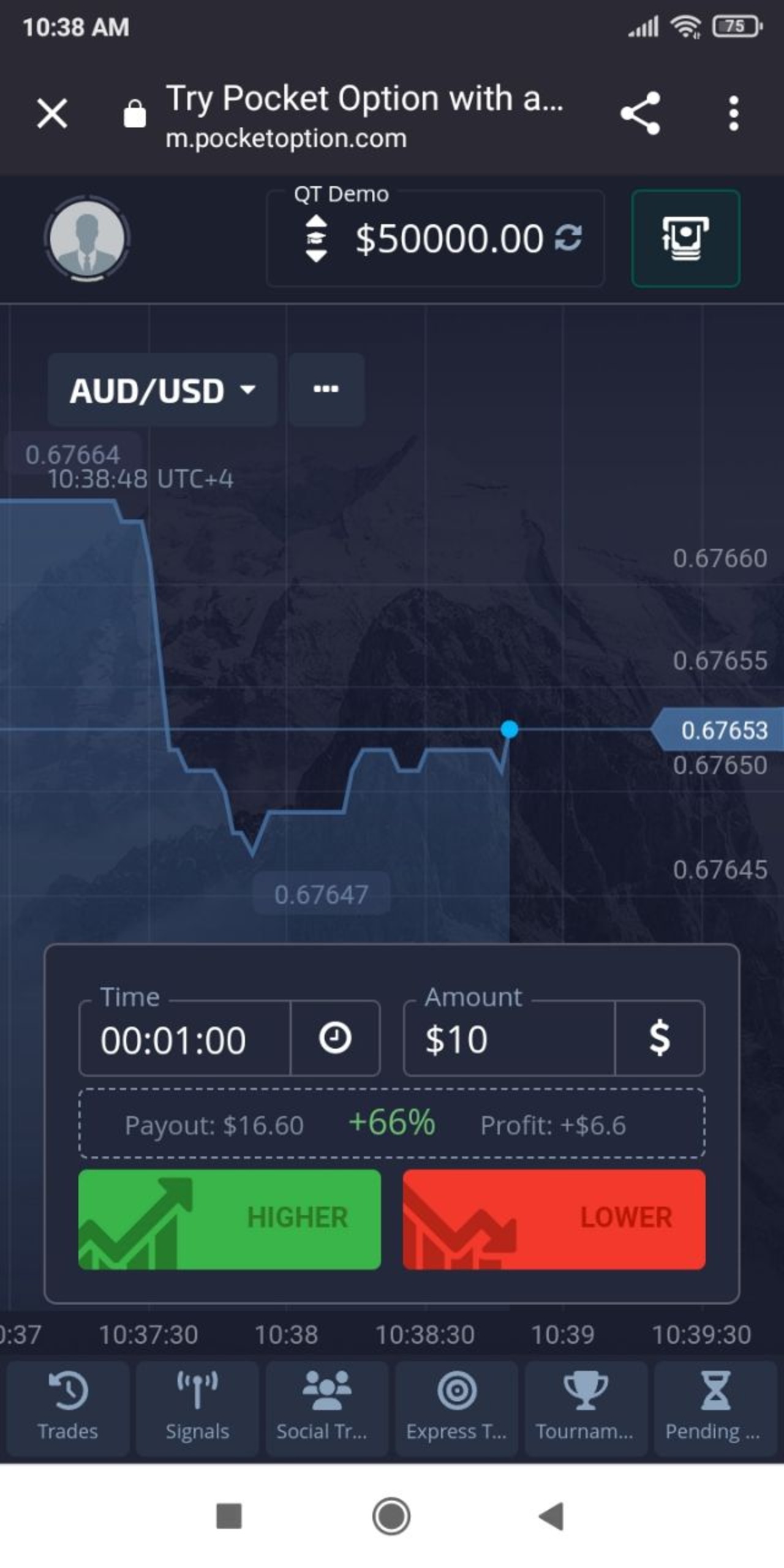Edit the trade Amount field

point(510,1039)
